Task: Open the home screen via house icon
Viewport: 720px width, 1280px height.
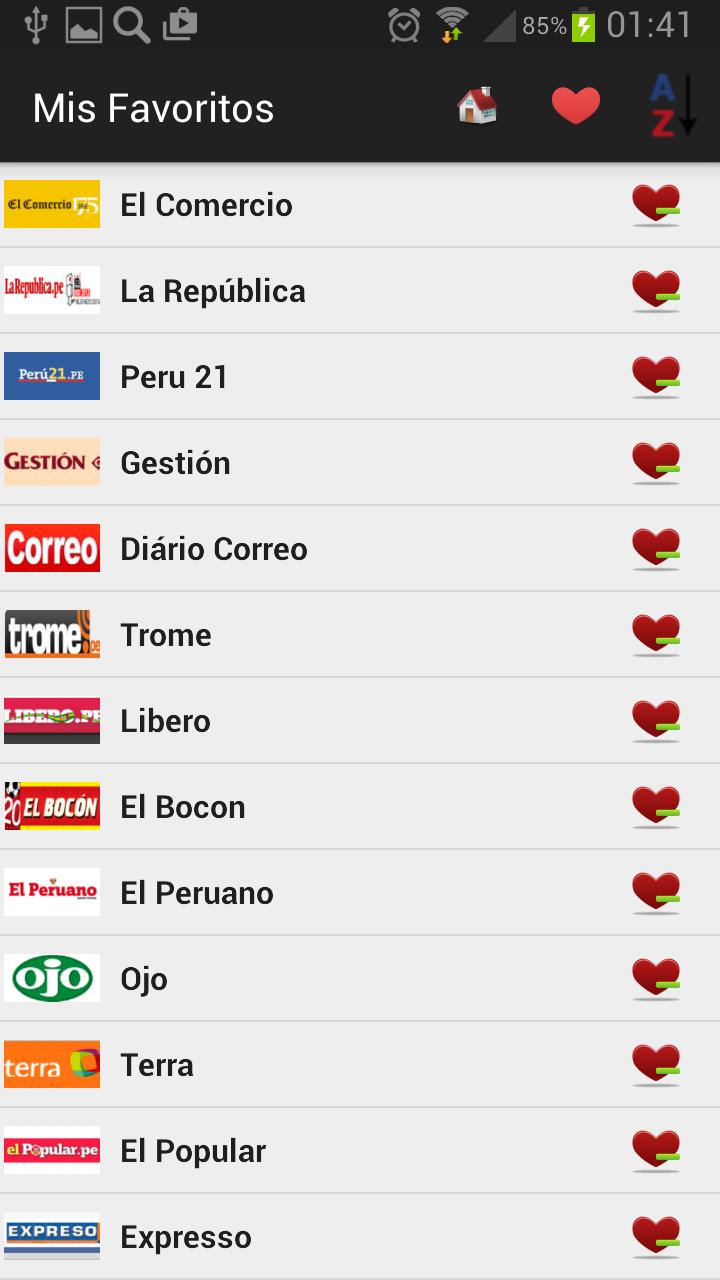Action: tap(477, 105)
